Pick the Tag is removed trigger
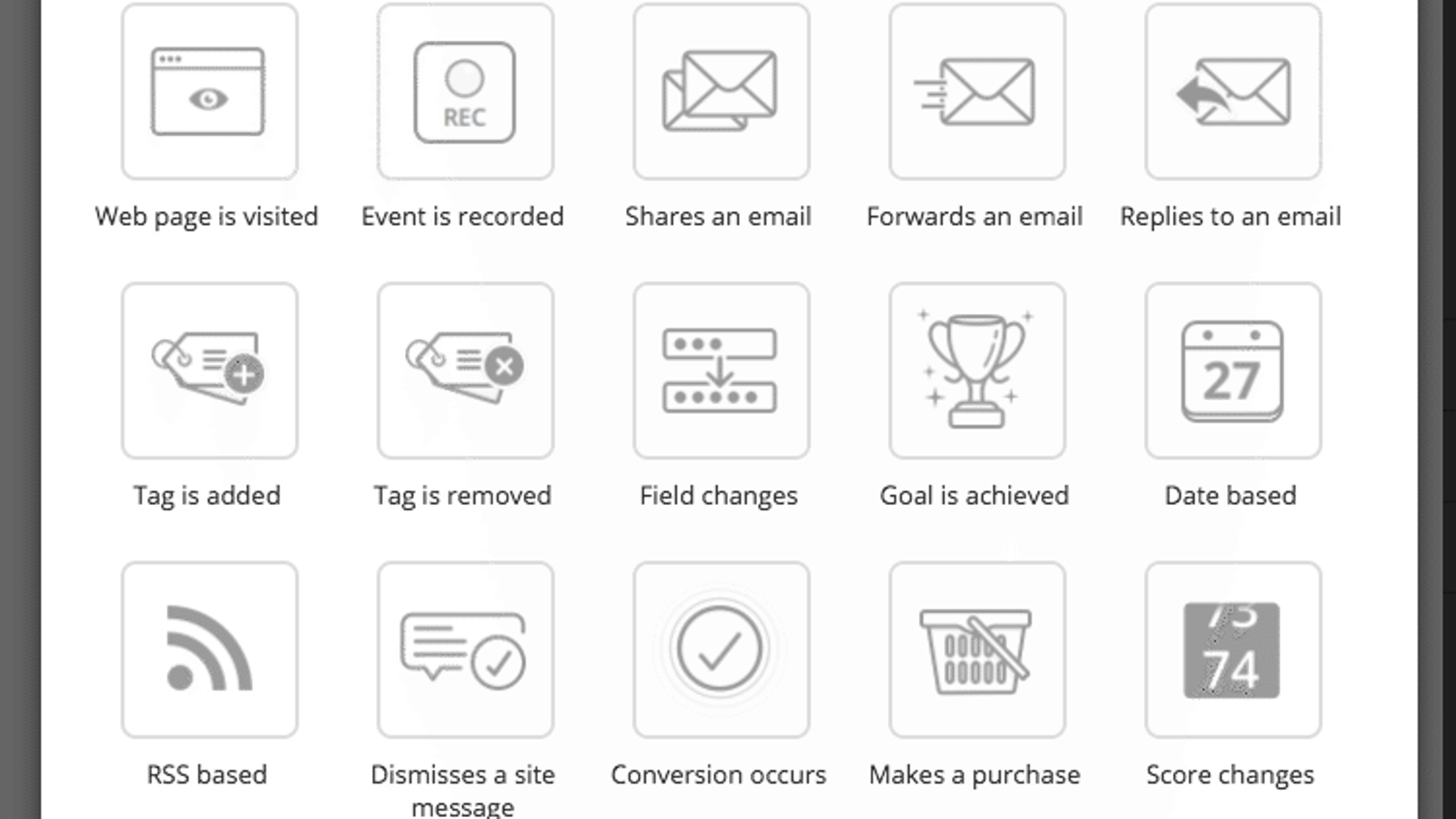This screenshot has height=819, width=1456. coord(465,370)
